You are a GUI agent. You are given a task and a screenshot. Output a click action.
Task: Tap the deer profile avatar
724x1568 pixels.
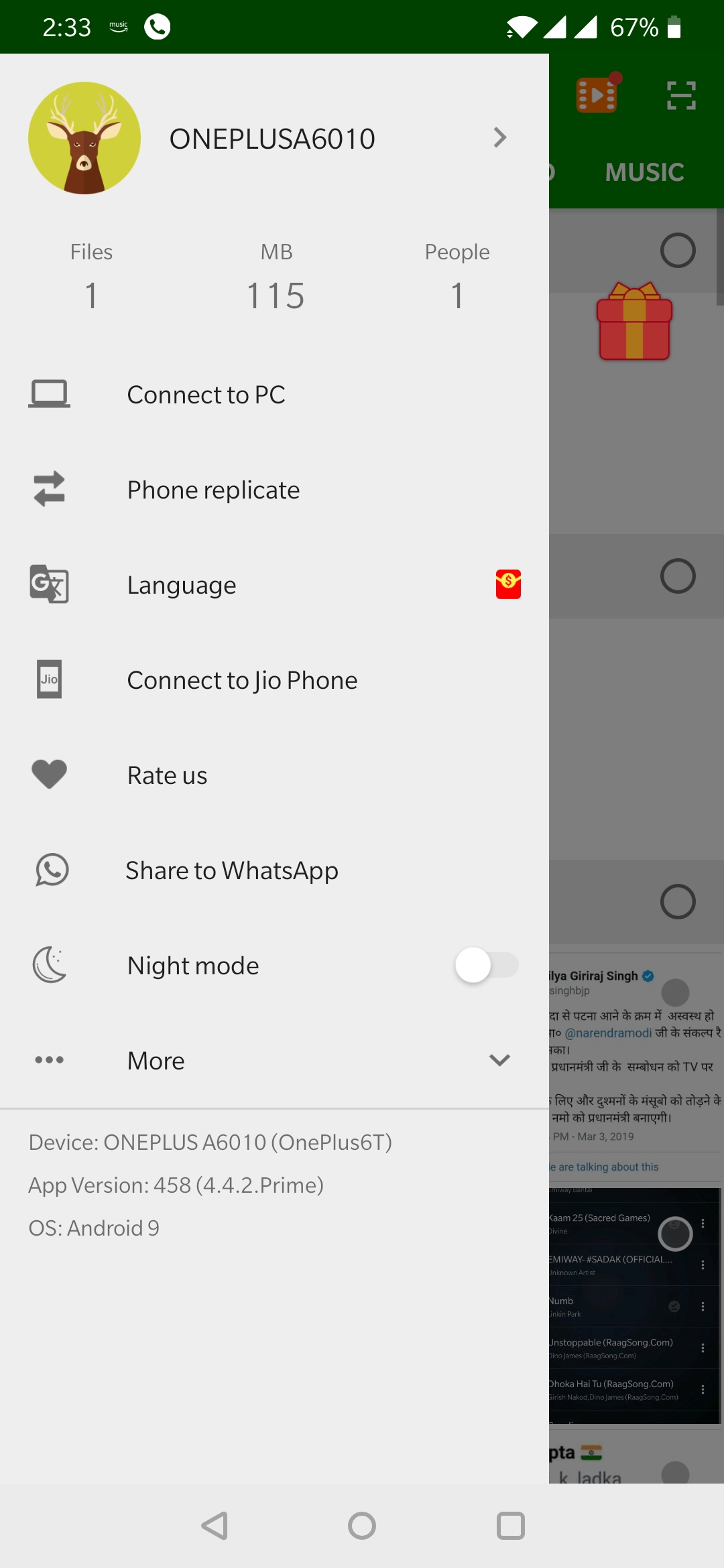pos(84,138)
